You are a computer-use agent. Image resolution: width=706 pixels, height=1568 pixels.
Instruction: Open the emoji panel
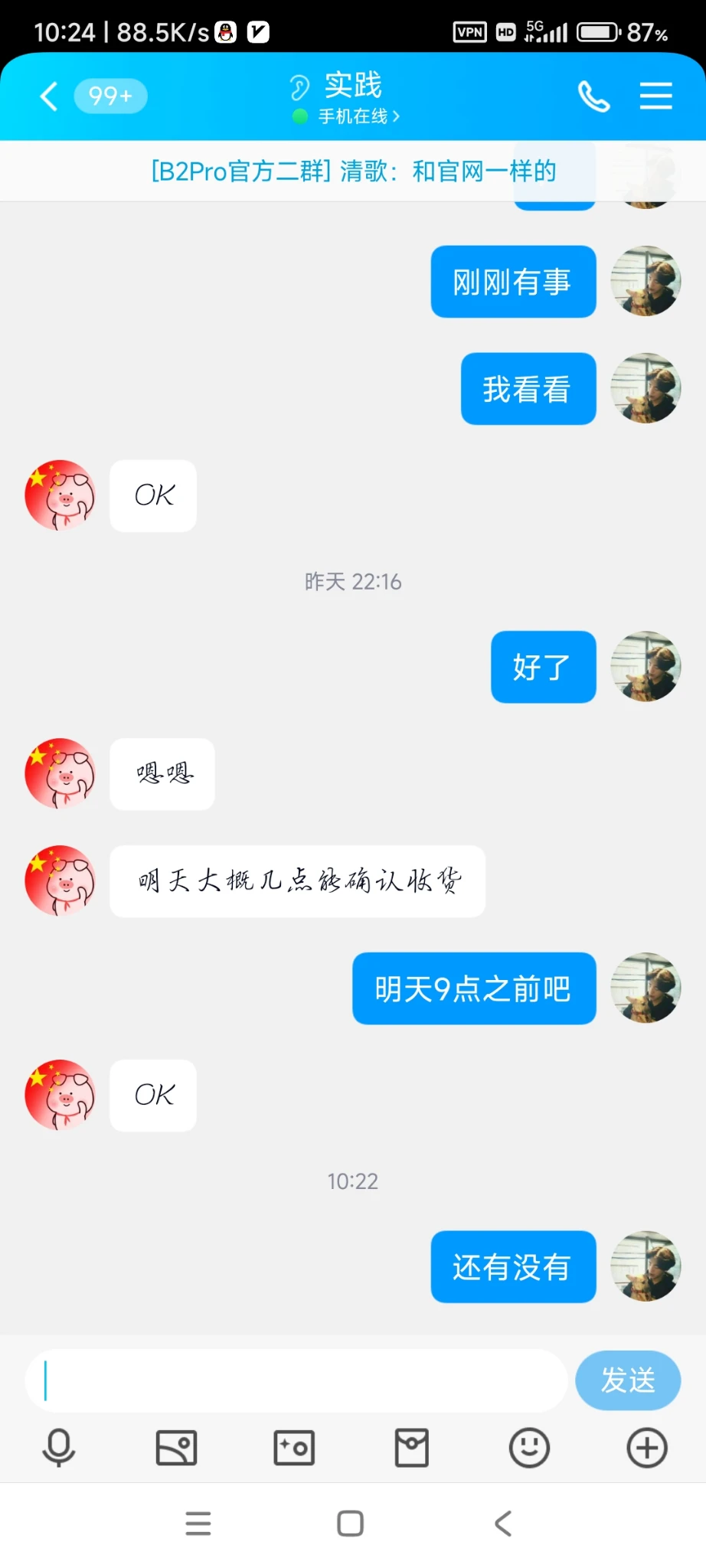click(x=529, y=1448)
